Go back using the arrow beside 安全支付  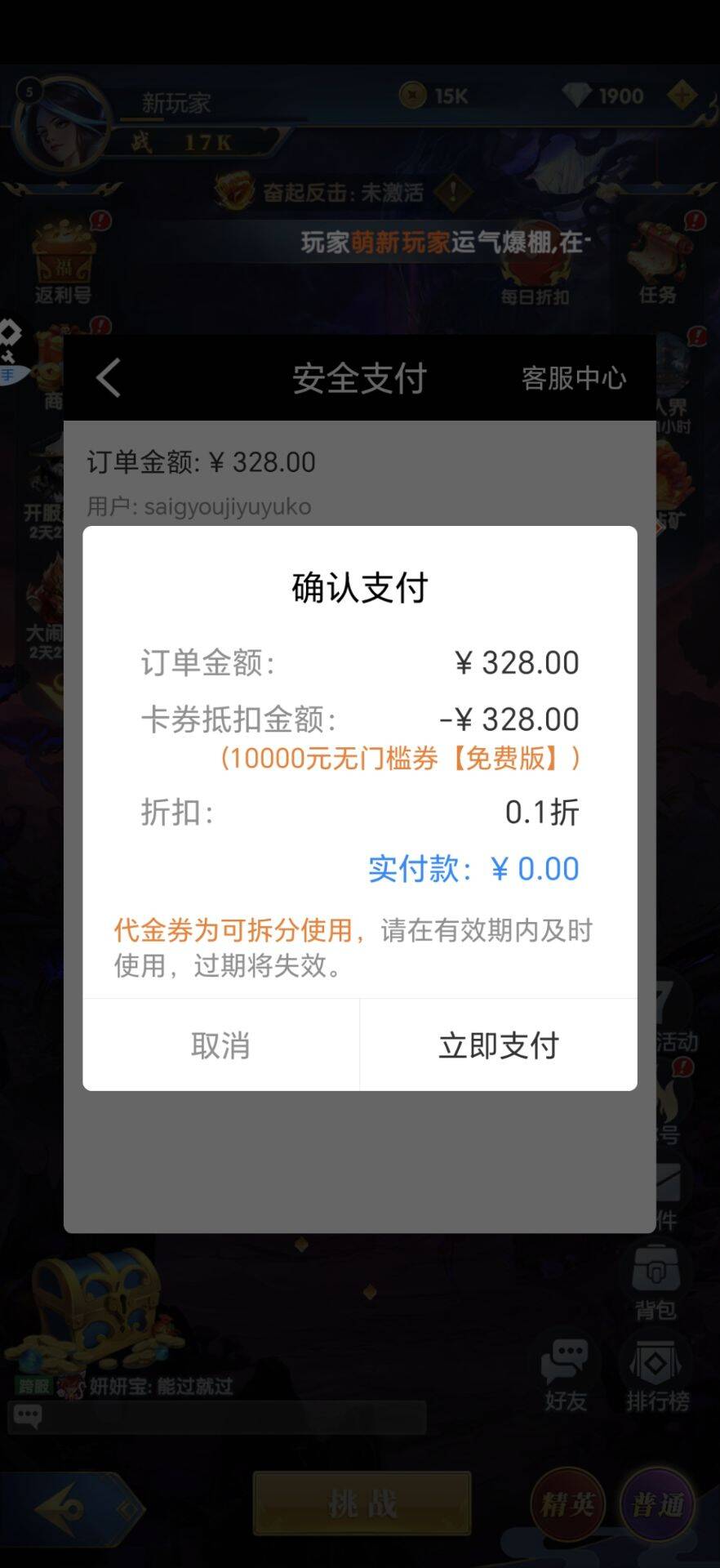point(109,378)
